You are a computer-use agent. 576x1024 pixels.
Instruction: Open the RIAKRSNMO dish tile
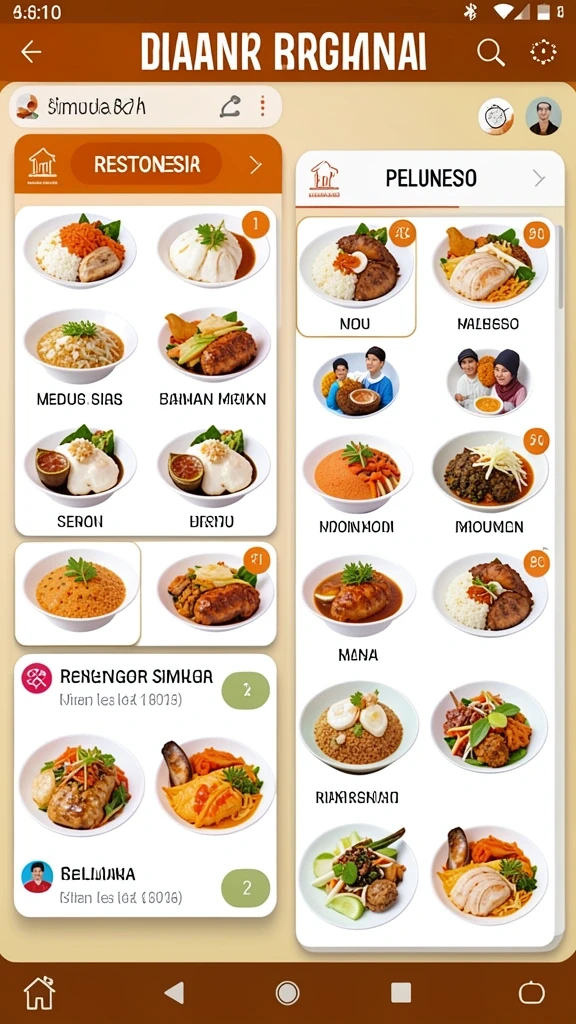pyautogui.click(x=357, y=743)
